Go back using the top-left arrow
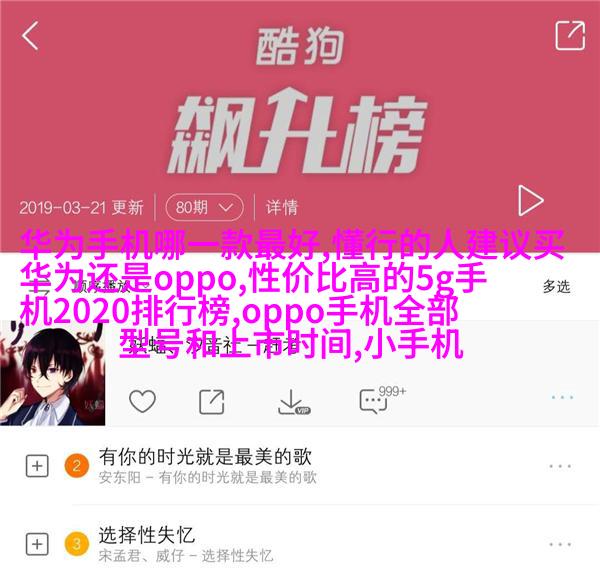 pyautogui.click(x=31, y=37)
